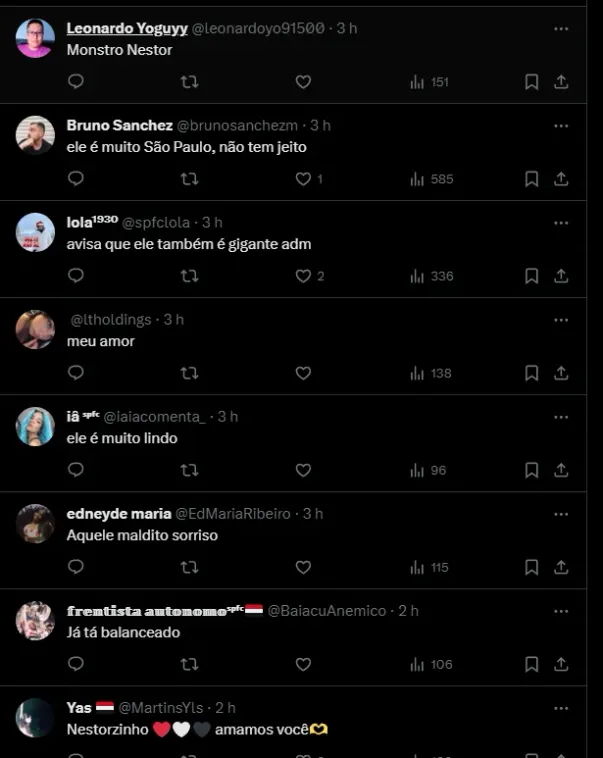Open overflow menu on Leonardo Yoguyy's reply
The height and width of the screenshot is (758, 603).
pyautogui.click(x=561, y=29)
